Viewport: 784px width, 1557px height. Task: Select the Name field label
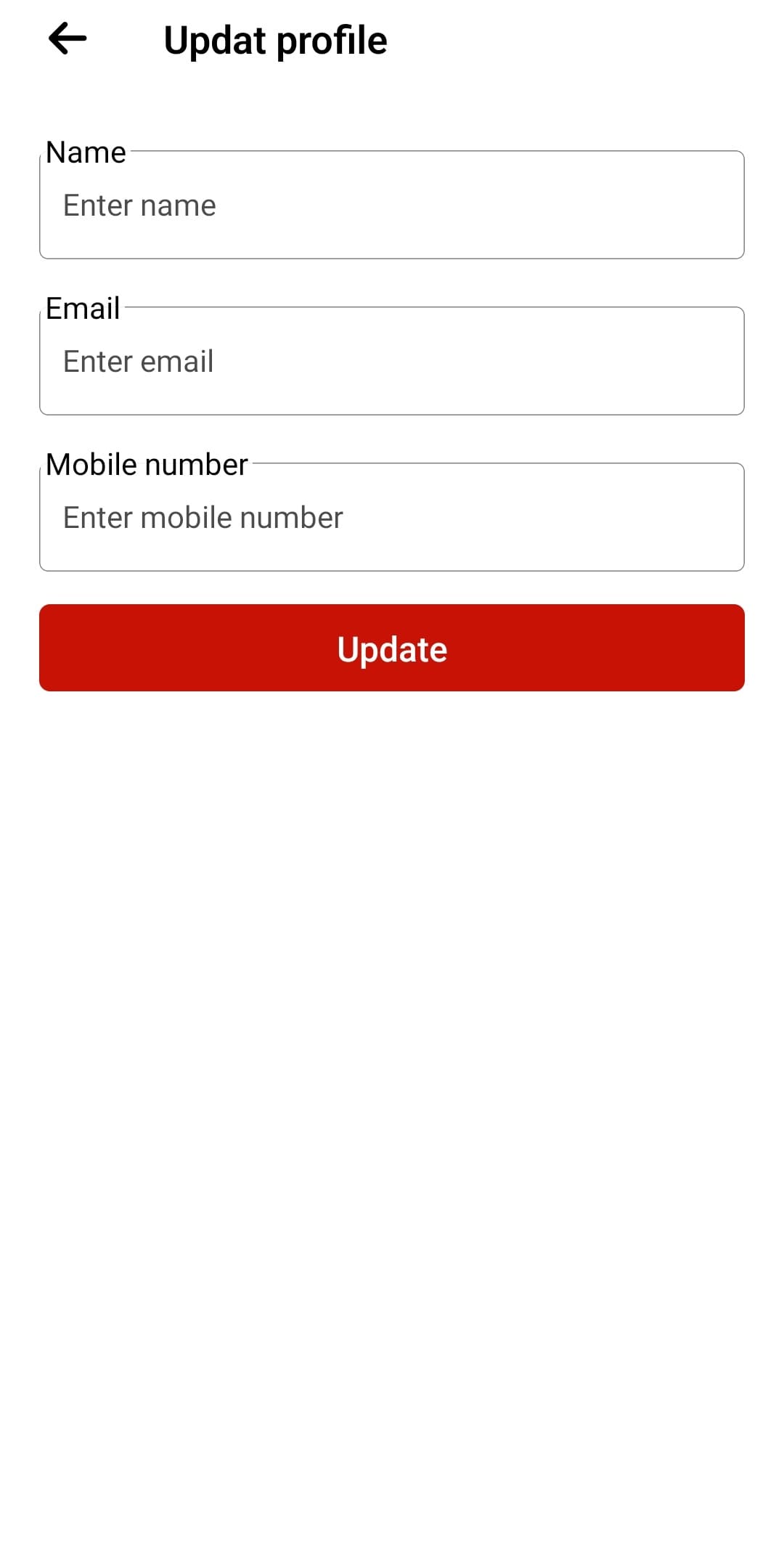pyautogui.click(x=85, y=152)
